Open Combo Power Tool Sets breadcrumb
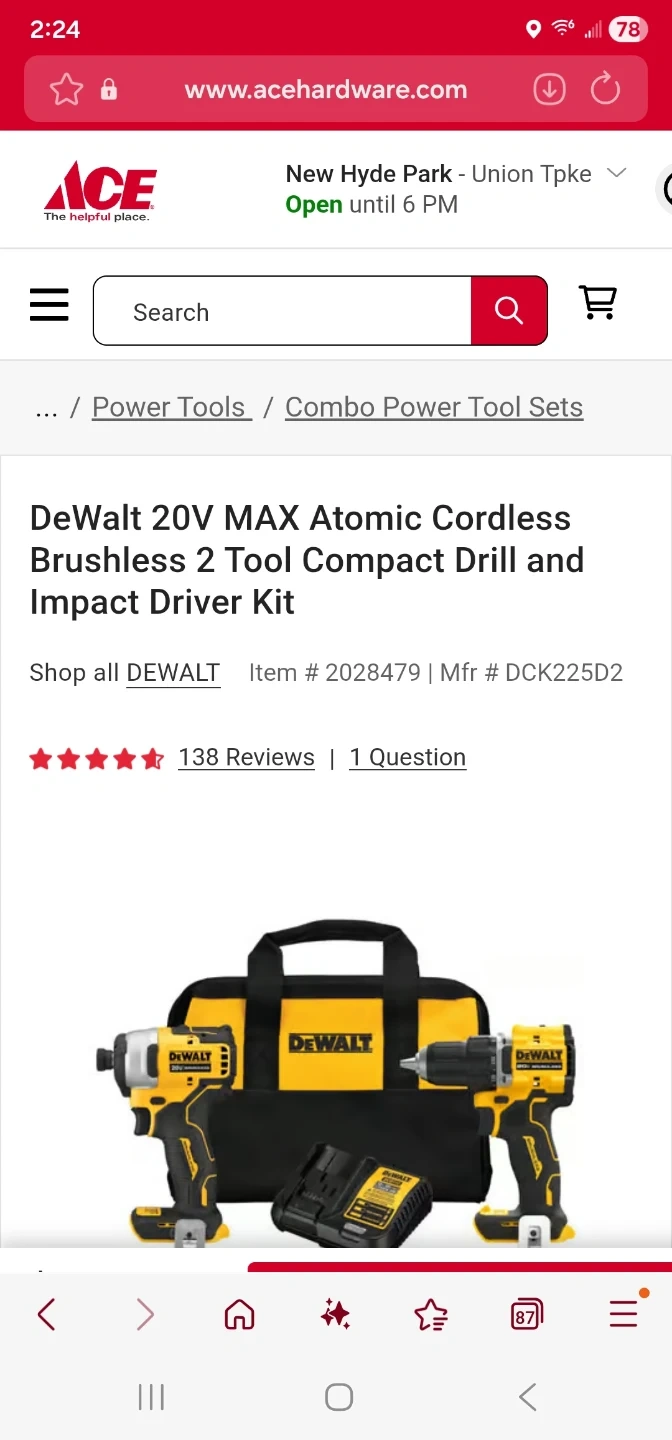Image resolution: width=672 pixels, height=1440 pixels. [433, 407]
